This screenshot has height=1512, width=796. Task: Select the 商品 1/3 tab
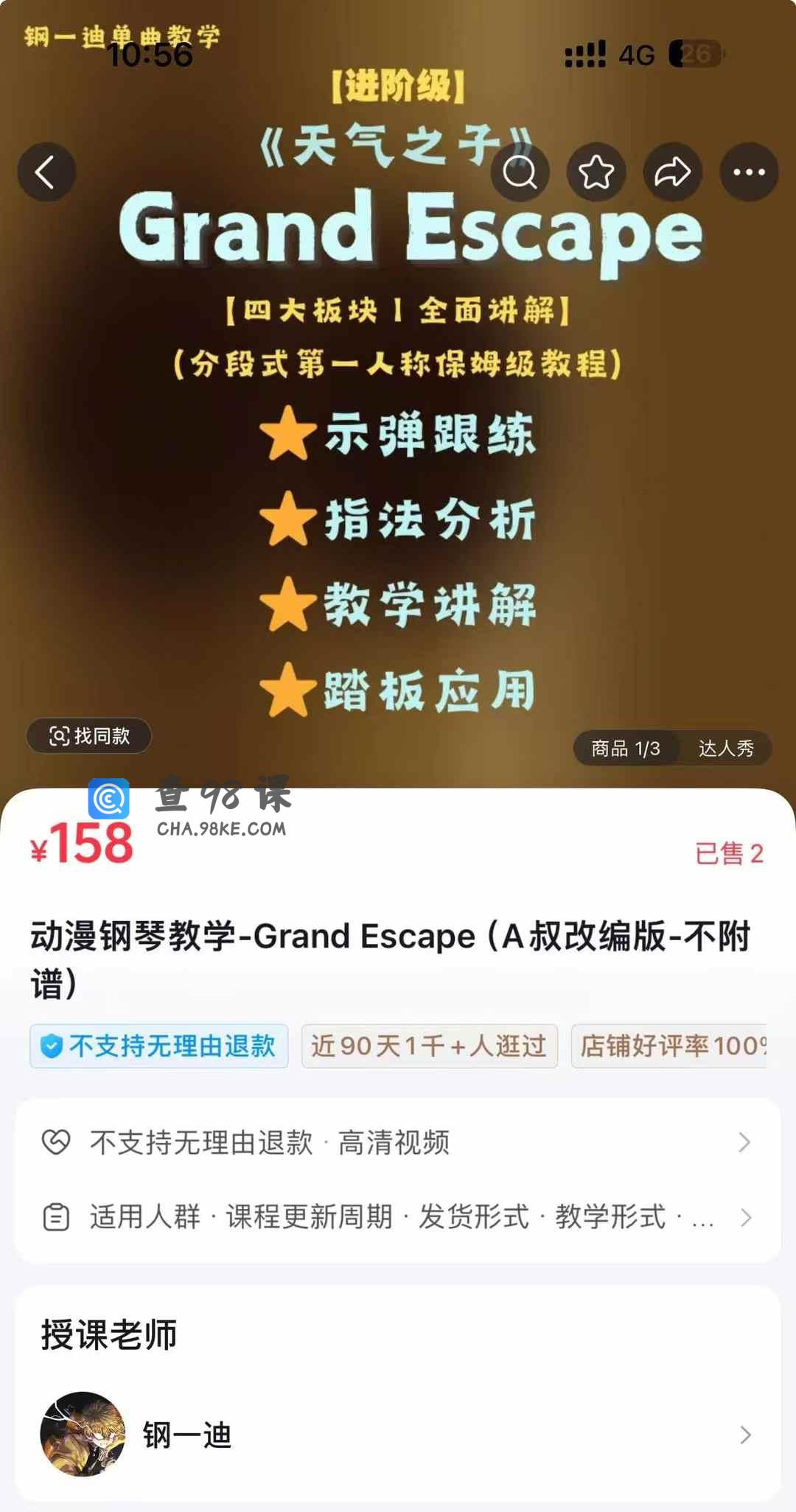pyautogui.click(x=625, y=749)
